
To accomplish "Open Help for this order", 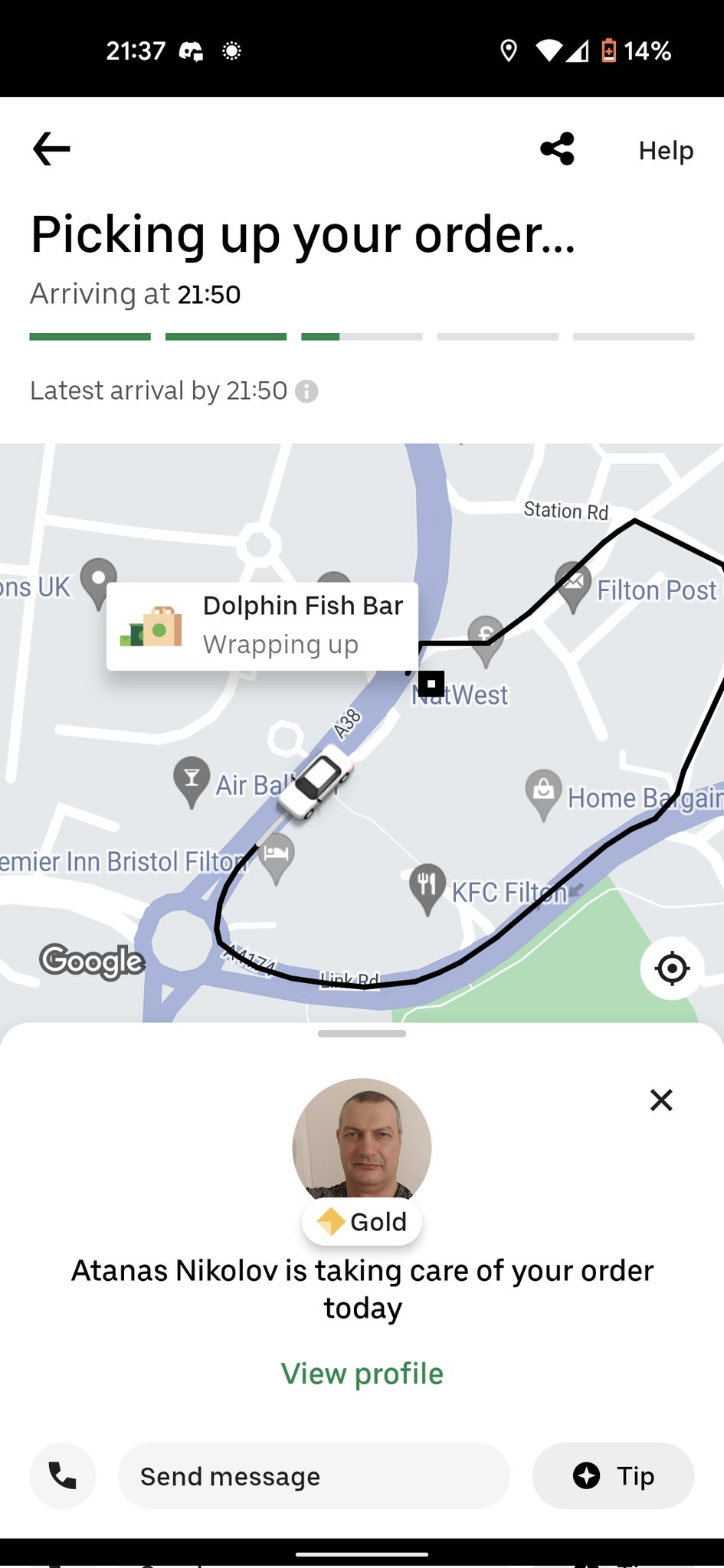I will point(665,151).
